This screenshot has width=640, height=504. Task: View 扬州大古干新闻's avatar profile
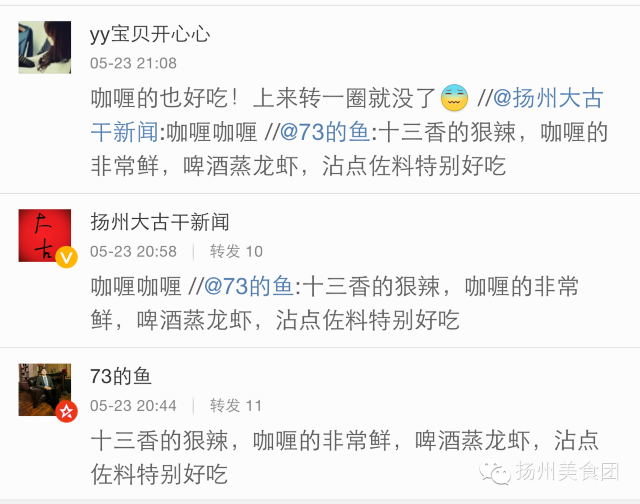[45, 235]
